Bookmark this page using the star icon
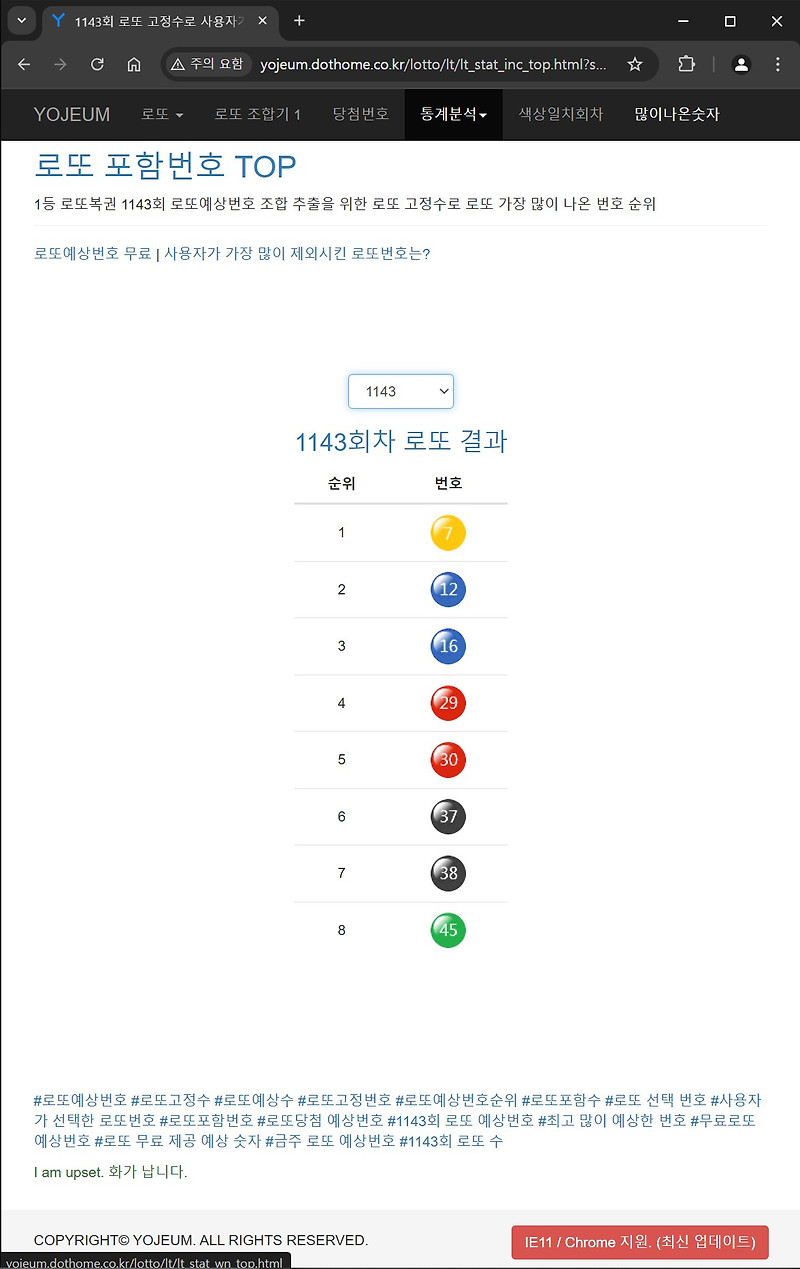800x1269 pixels. click(635, 63)
